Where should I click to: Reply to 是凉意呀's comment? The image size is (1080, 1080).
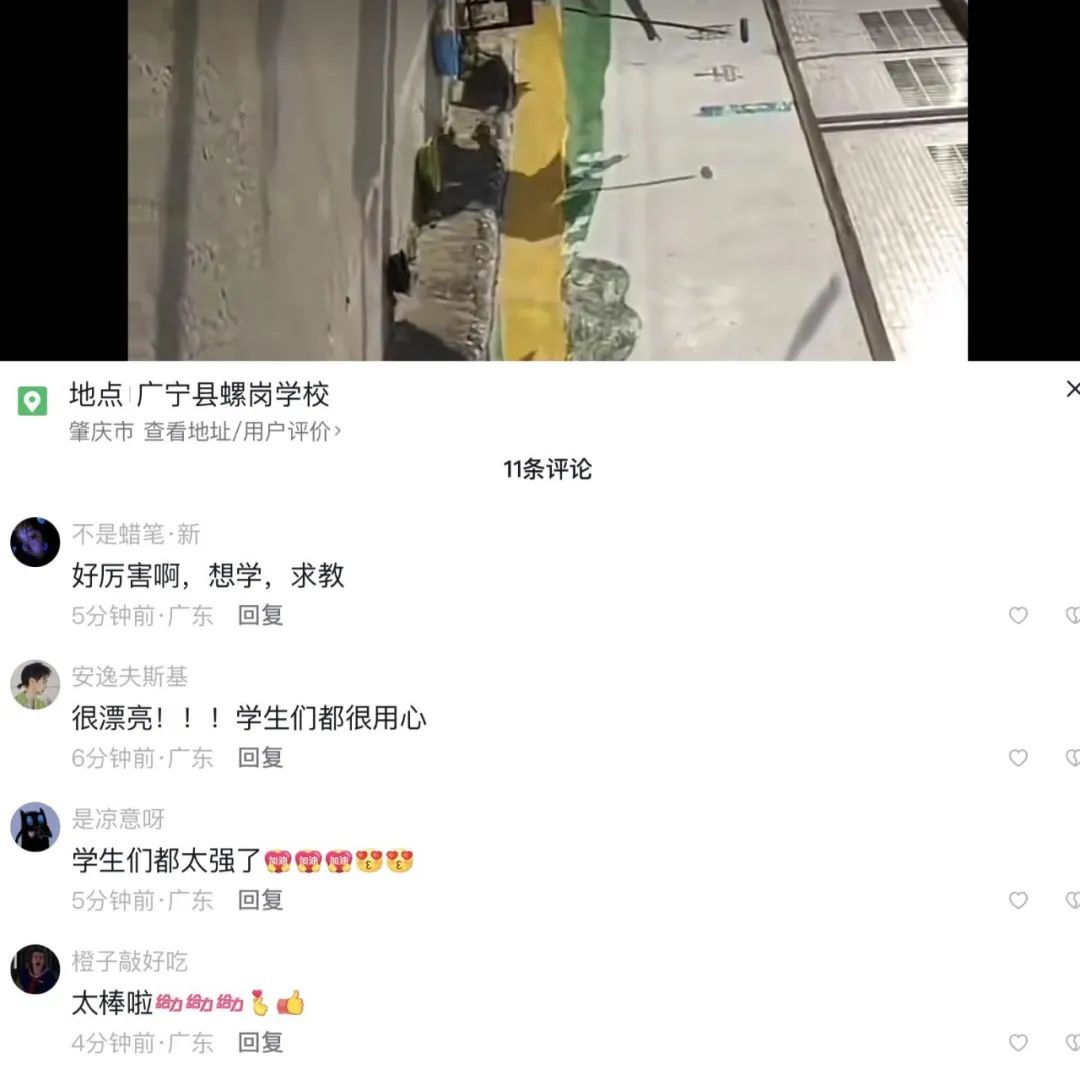[260, 900]
